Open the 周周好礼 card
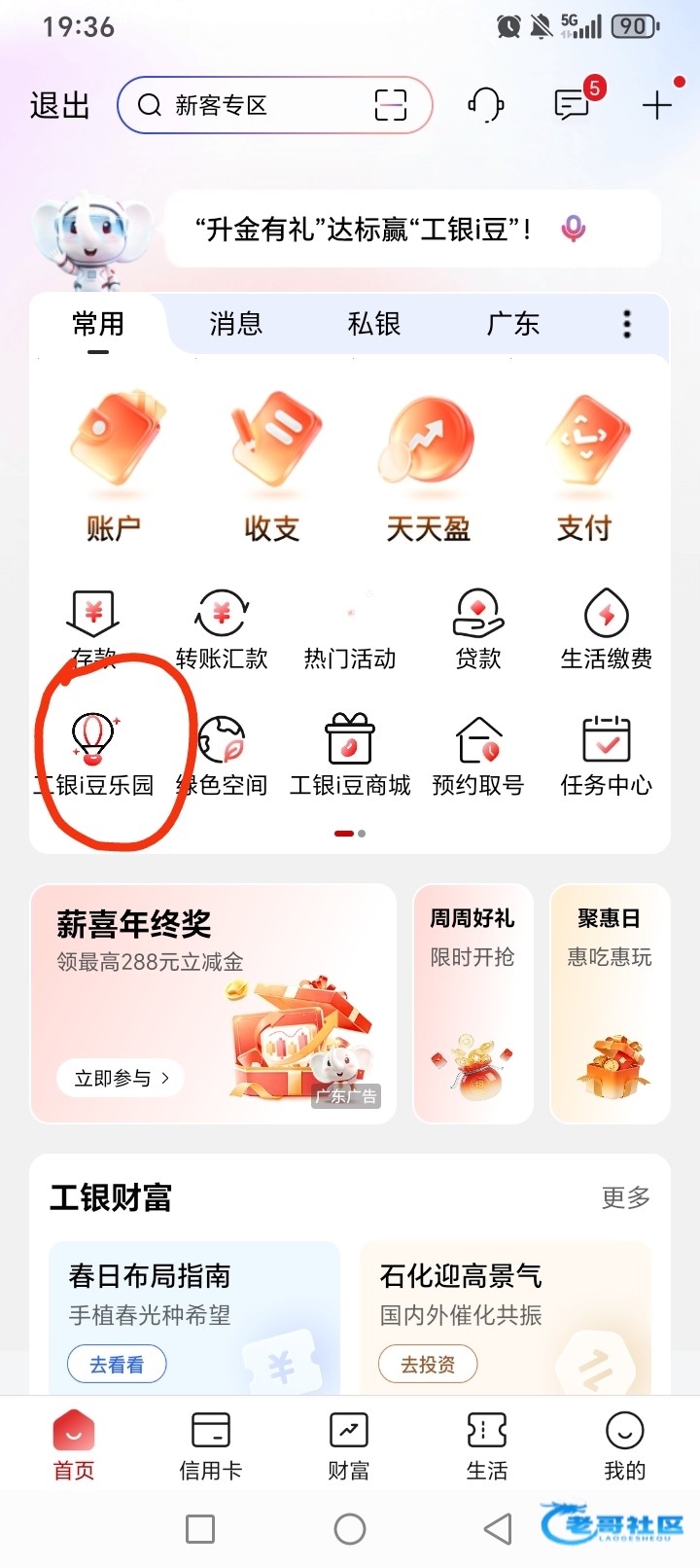The width and height of the screenshot is (700, 1568). point(473,1002)
